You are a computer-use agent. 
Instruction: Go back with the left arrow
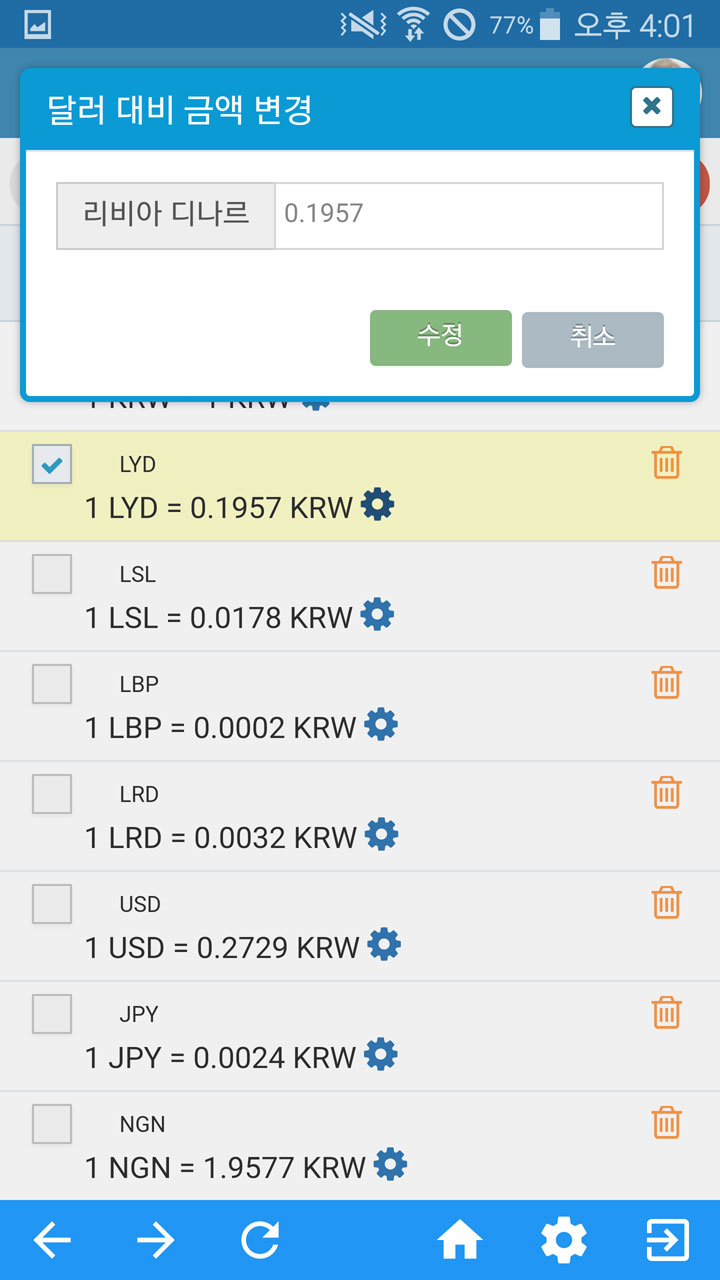pyautogui.click(x=52, y=1241)
